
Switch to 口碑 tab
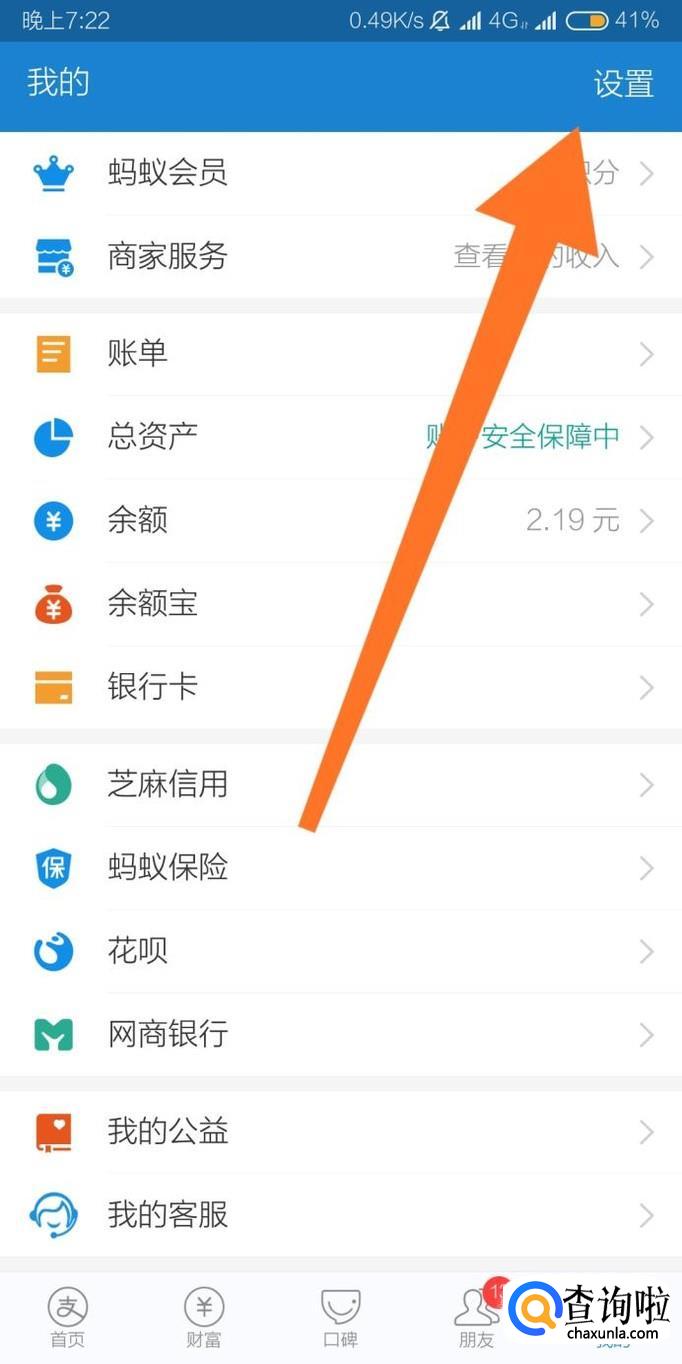click(340, 1318)
